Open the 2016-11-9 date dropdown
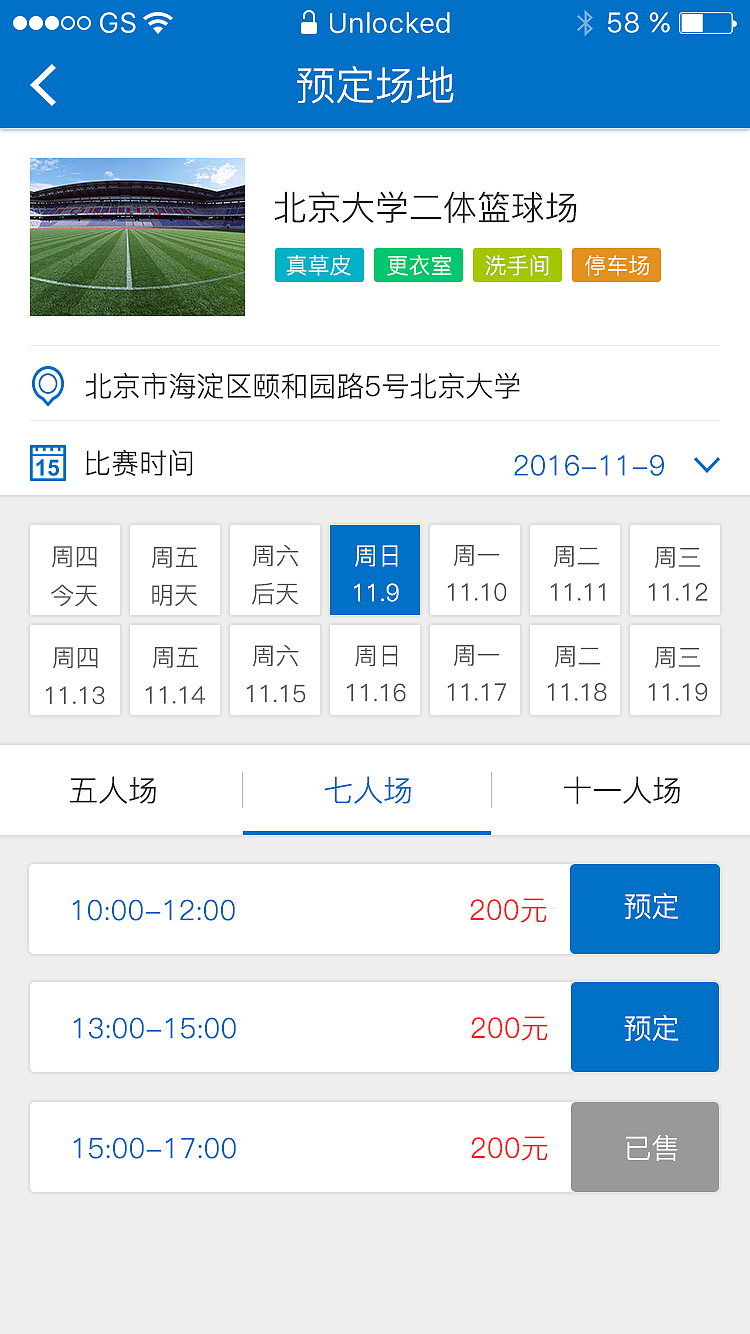 click(588, 465)
